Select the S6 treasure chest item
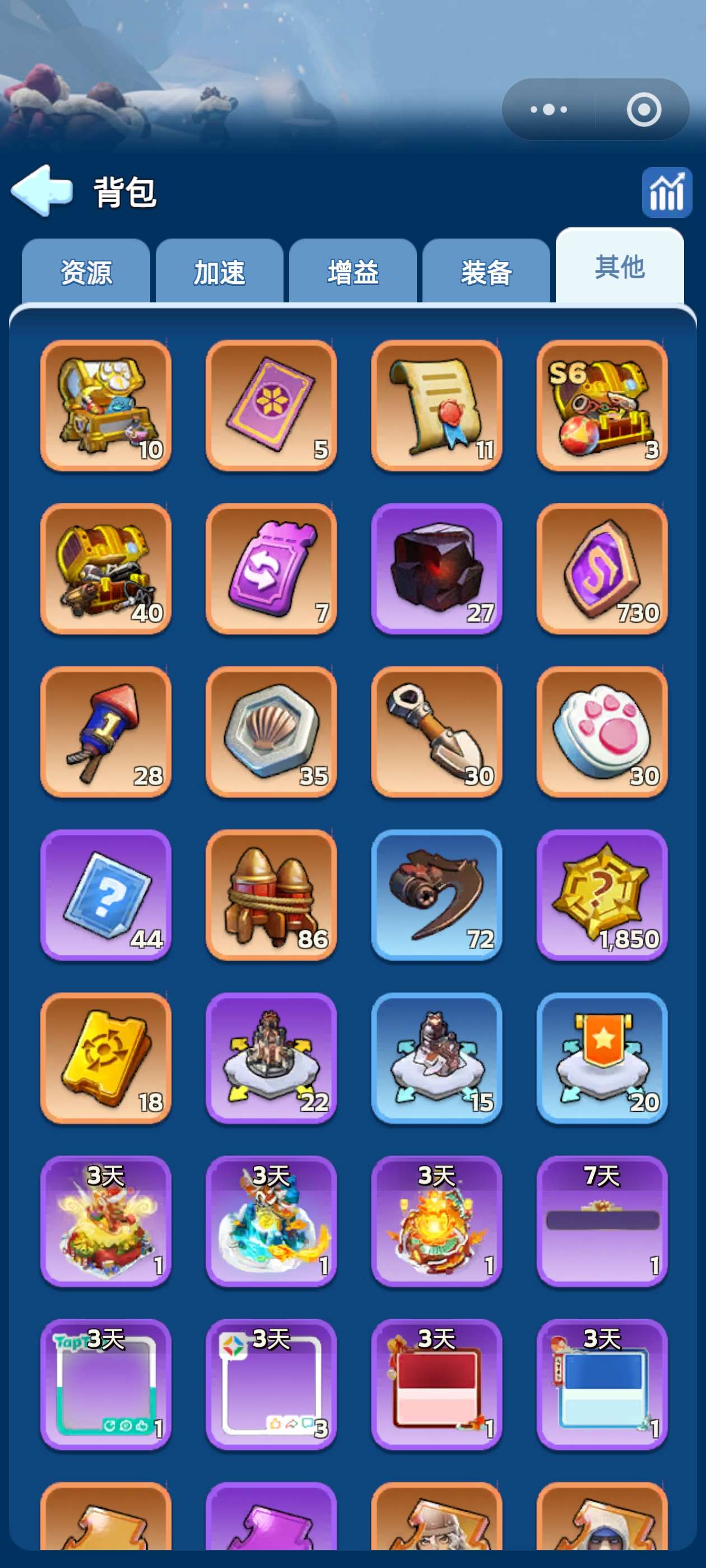This screenshot has height=1568, width=706. [602, 405]
